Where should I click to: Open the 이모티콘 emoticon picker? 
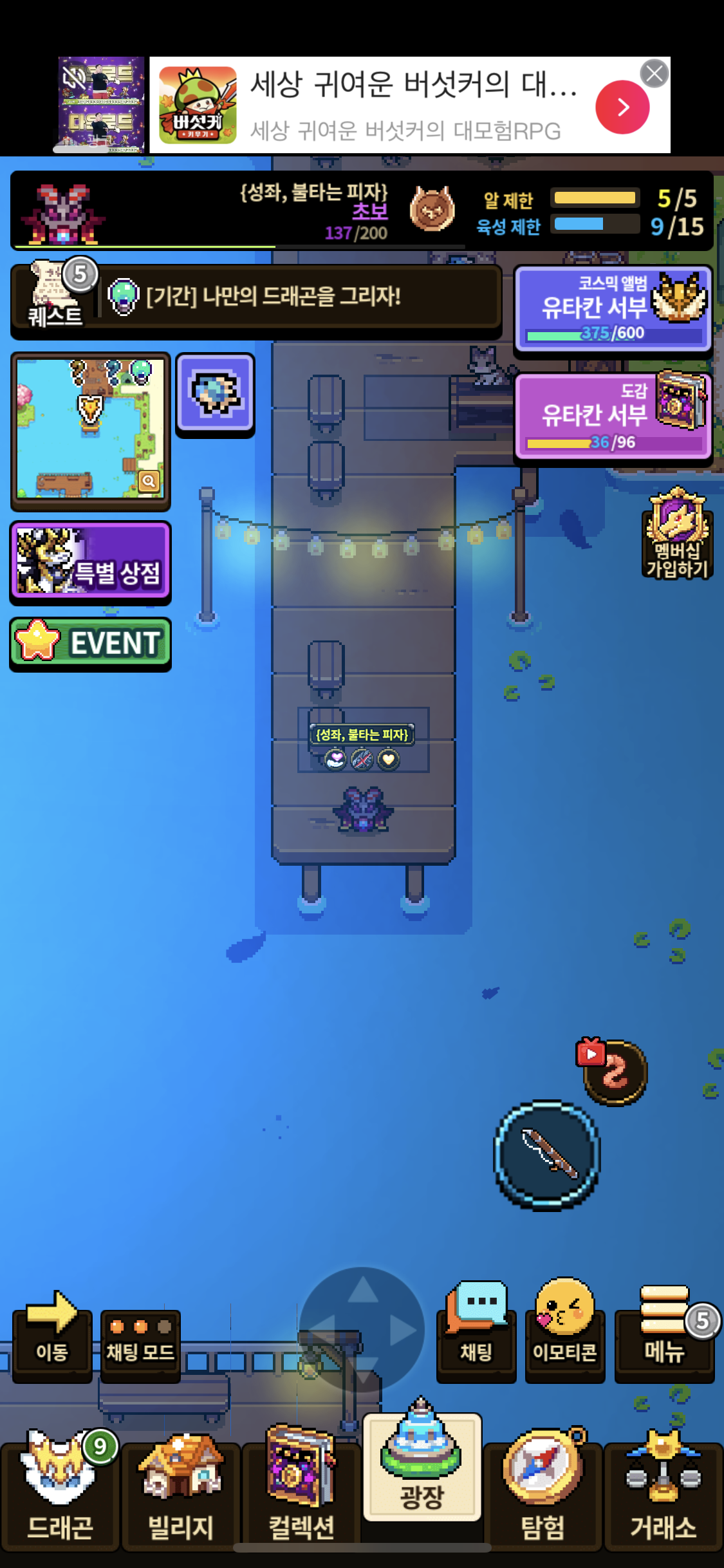click(565, 1338)
